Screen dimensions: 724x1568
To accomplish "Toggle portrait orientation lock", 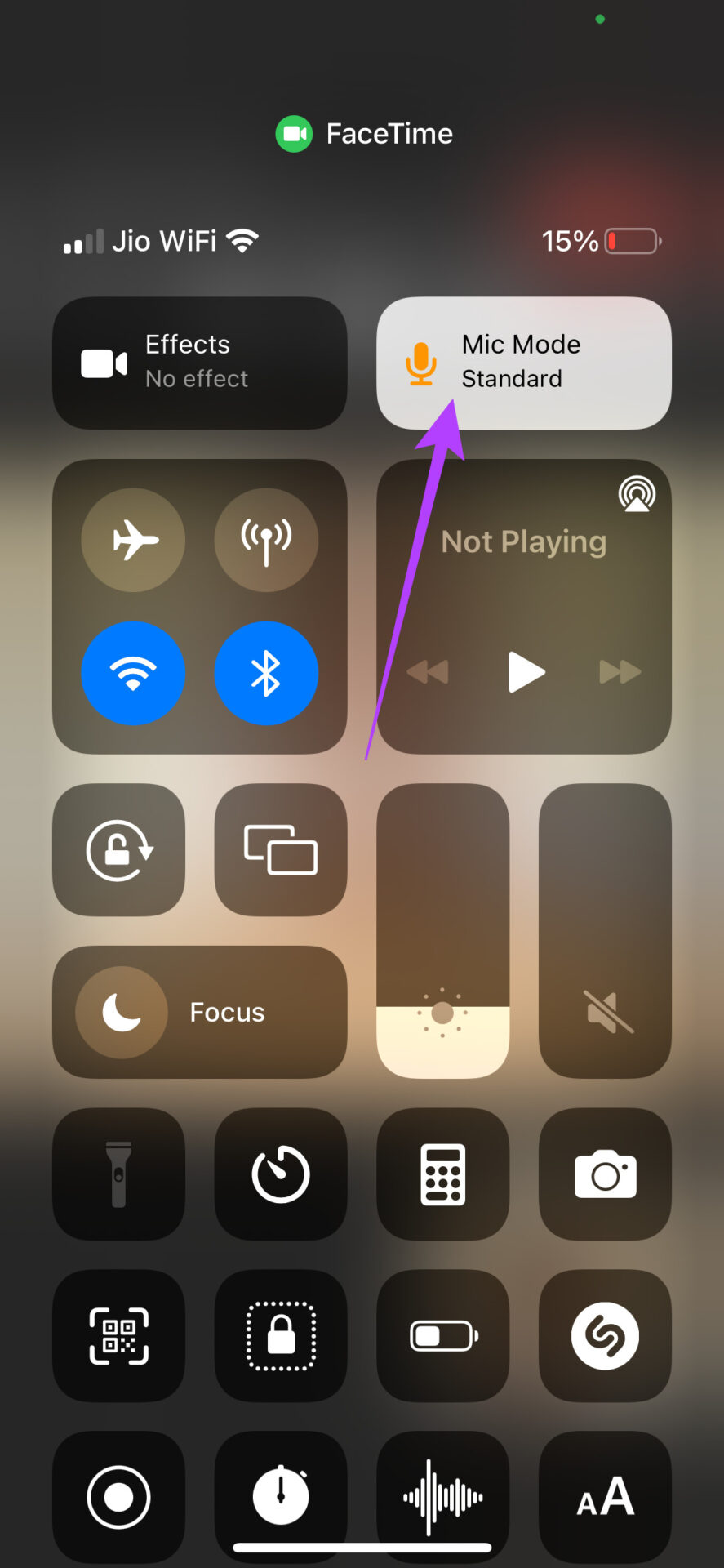I will 119,850.
